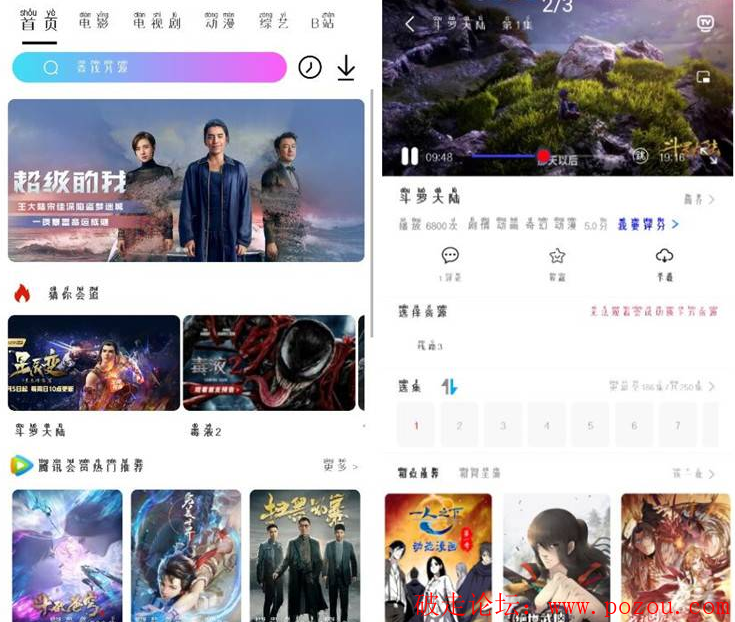Tap the red playback progress knob
The width and height of the screenshot is (735, 622).
click(543, 156)
